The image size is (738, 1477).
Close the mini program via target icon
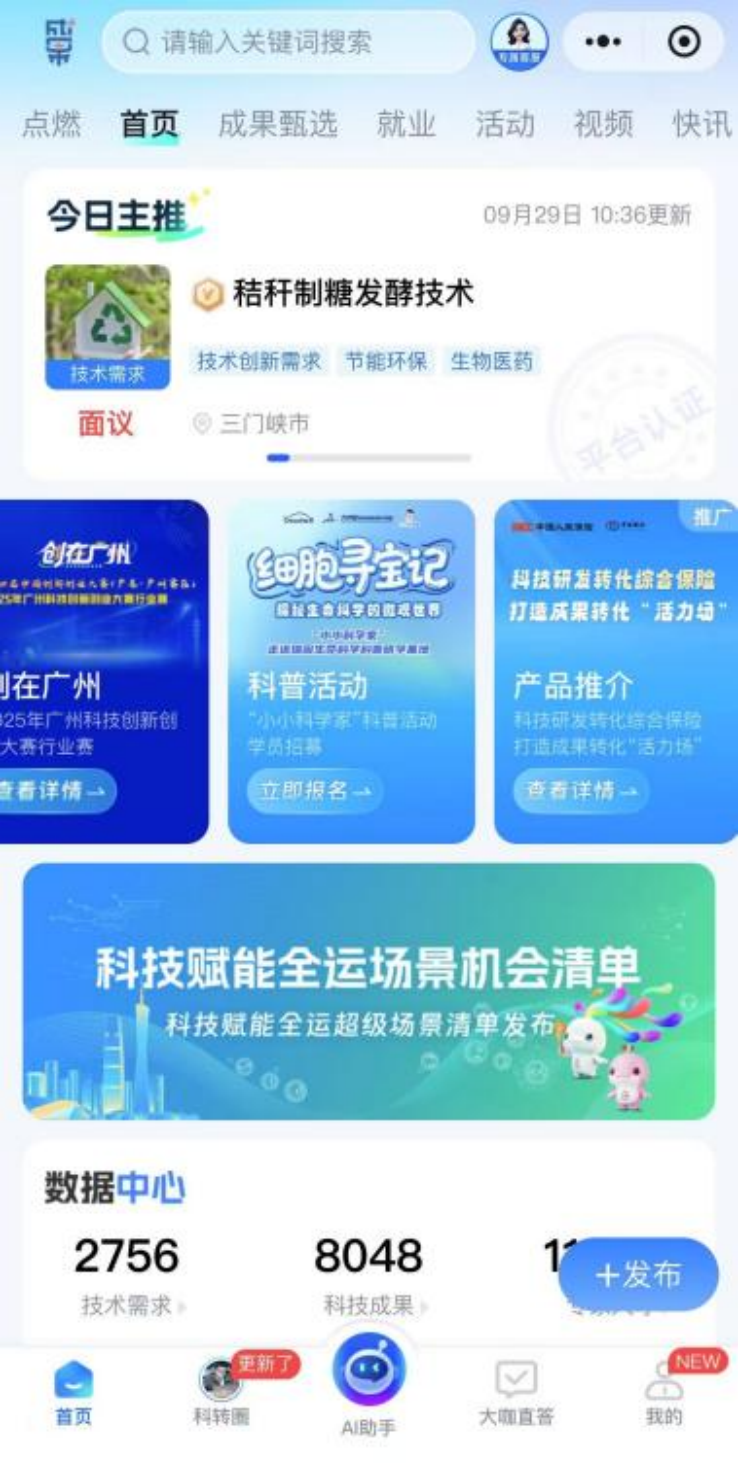pyautogui.click(x=683, y=42)
